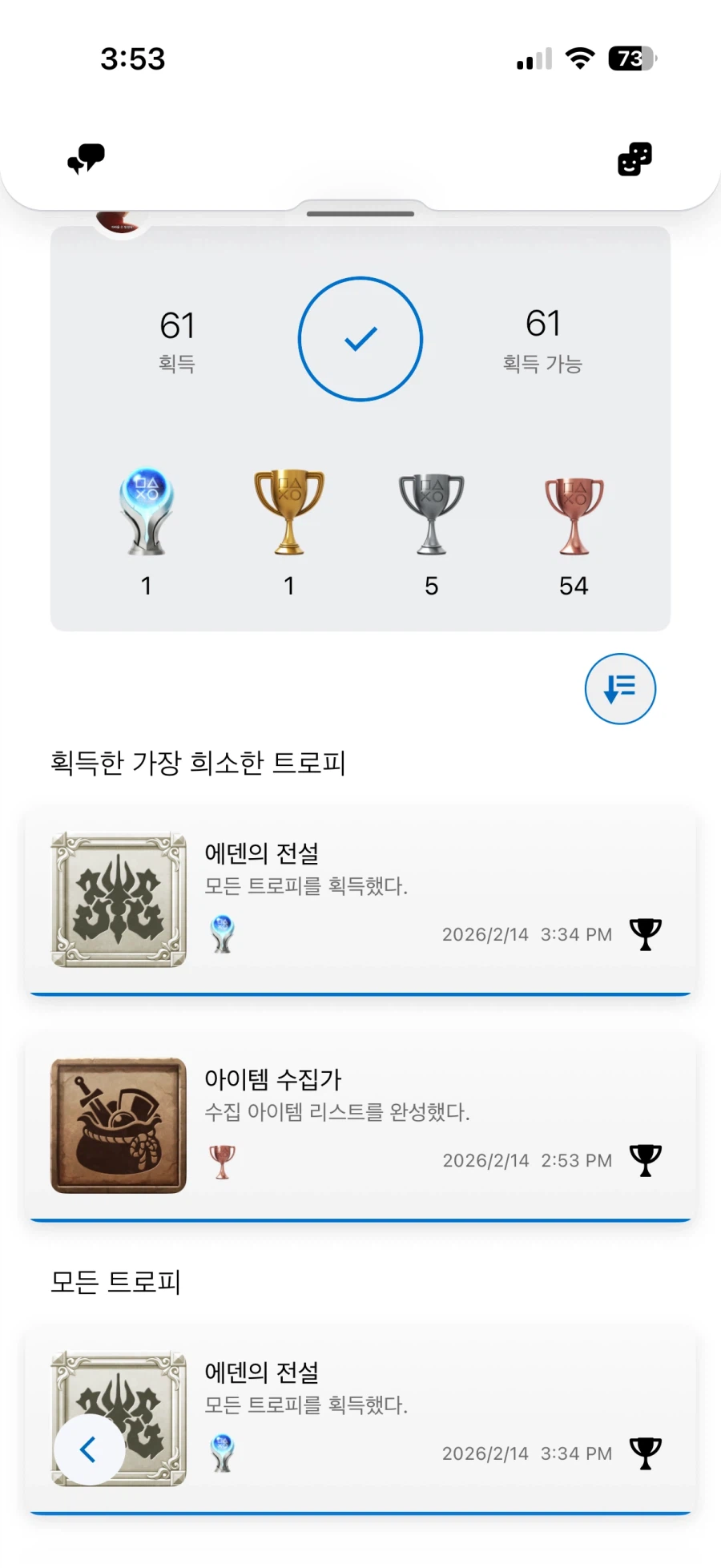721x1568 pixels.
Task: Open the sort order filter button
Action: click(x=621, y=689)
